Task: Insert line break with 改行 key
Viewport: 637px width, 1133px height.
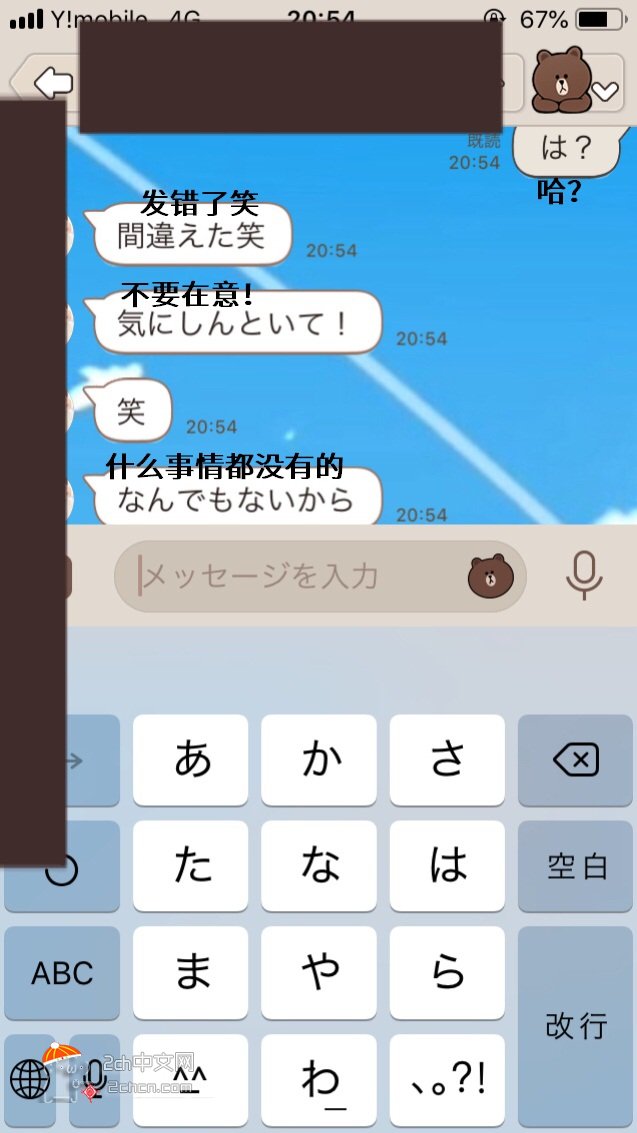Action: pos(575,1025)
